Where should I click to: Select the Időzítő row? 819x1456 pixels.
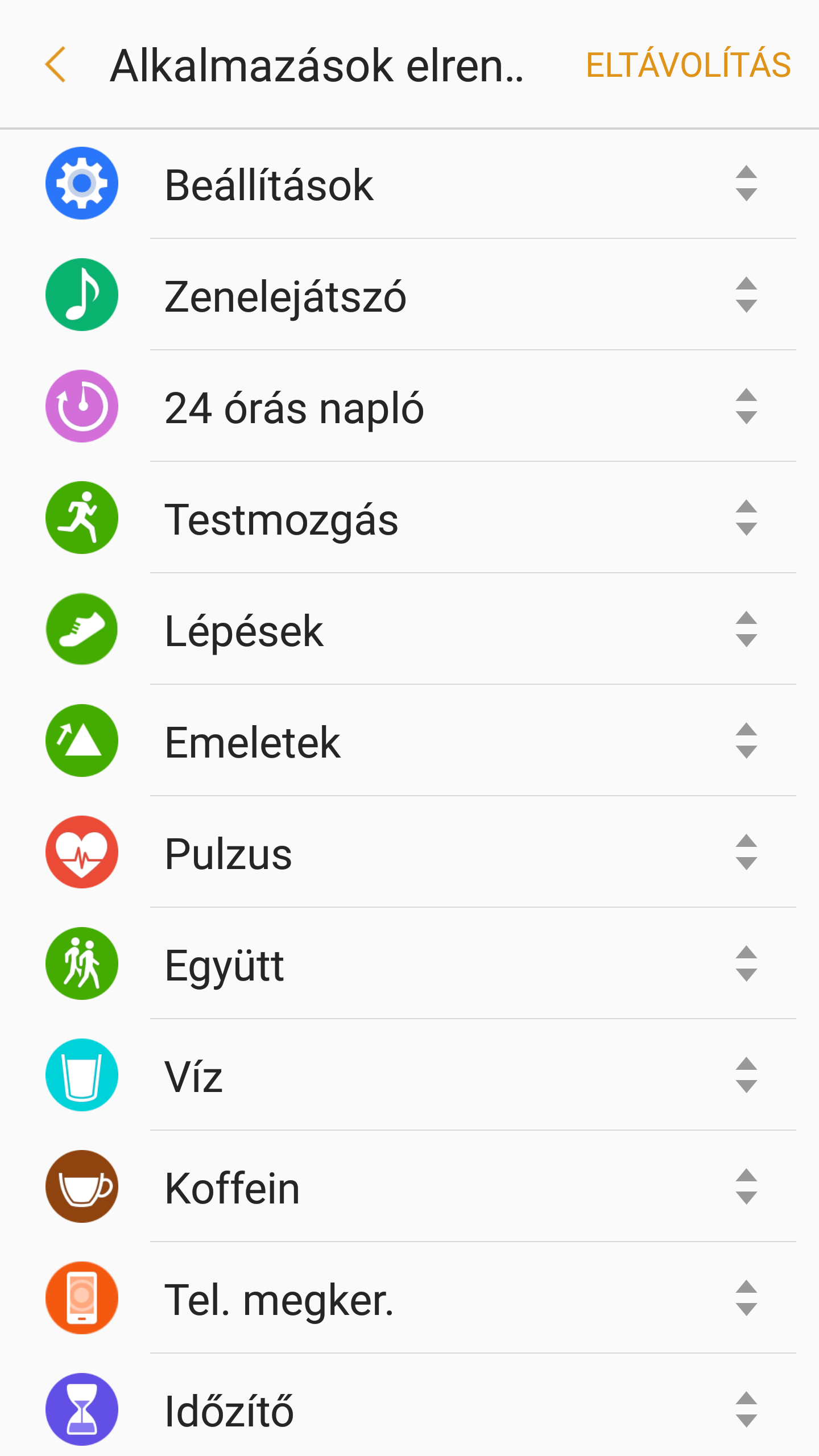[229, 1410]
